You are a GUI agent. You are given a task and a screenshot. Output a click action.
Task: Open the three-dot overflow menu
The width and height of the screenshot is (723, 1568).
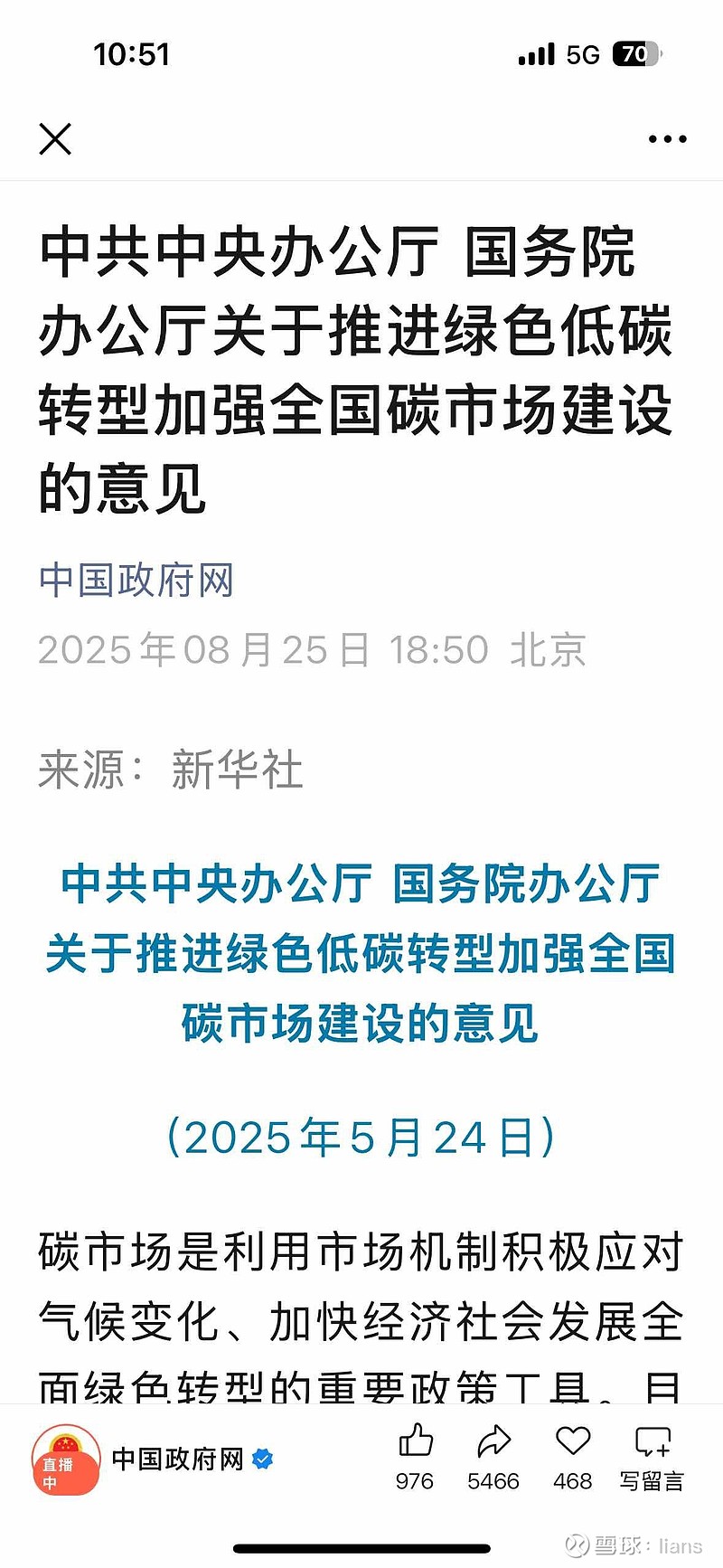coord(667,139)
